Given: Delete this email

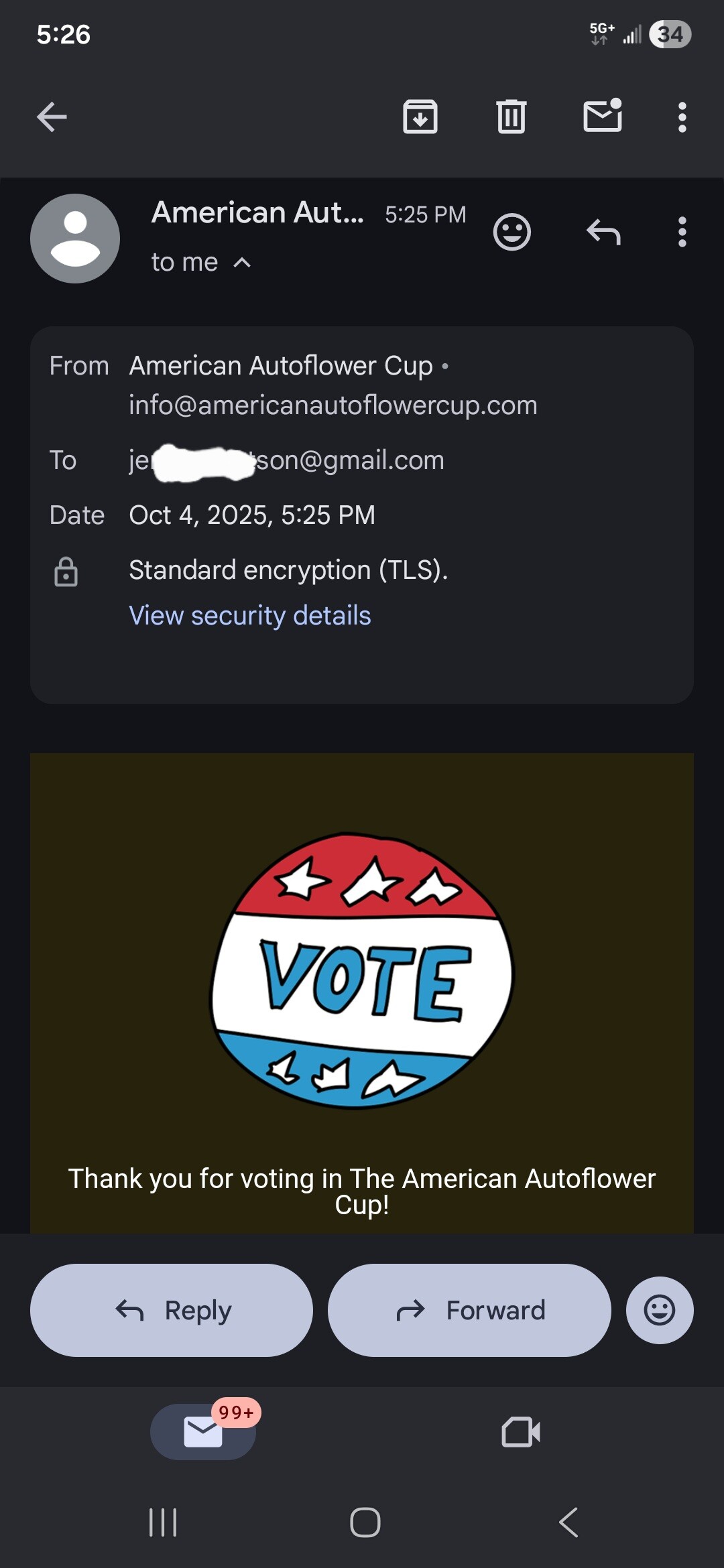Looking at the screenshot, I should tap(511, 117).
